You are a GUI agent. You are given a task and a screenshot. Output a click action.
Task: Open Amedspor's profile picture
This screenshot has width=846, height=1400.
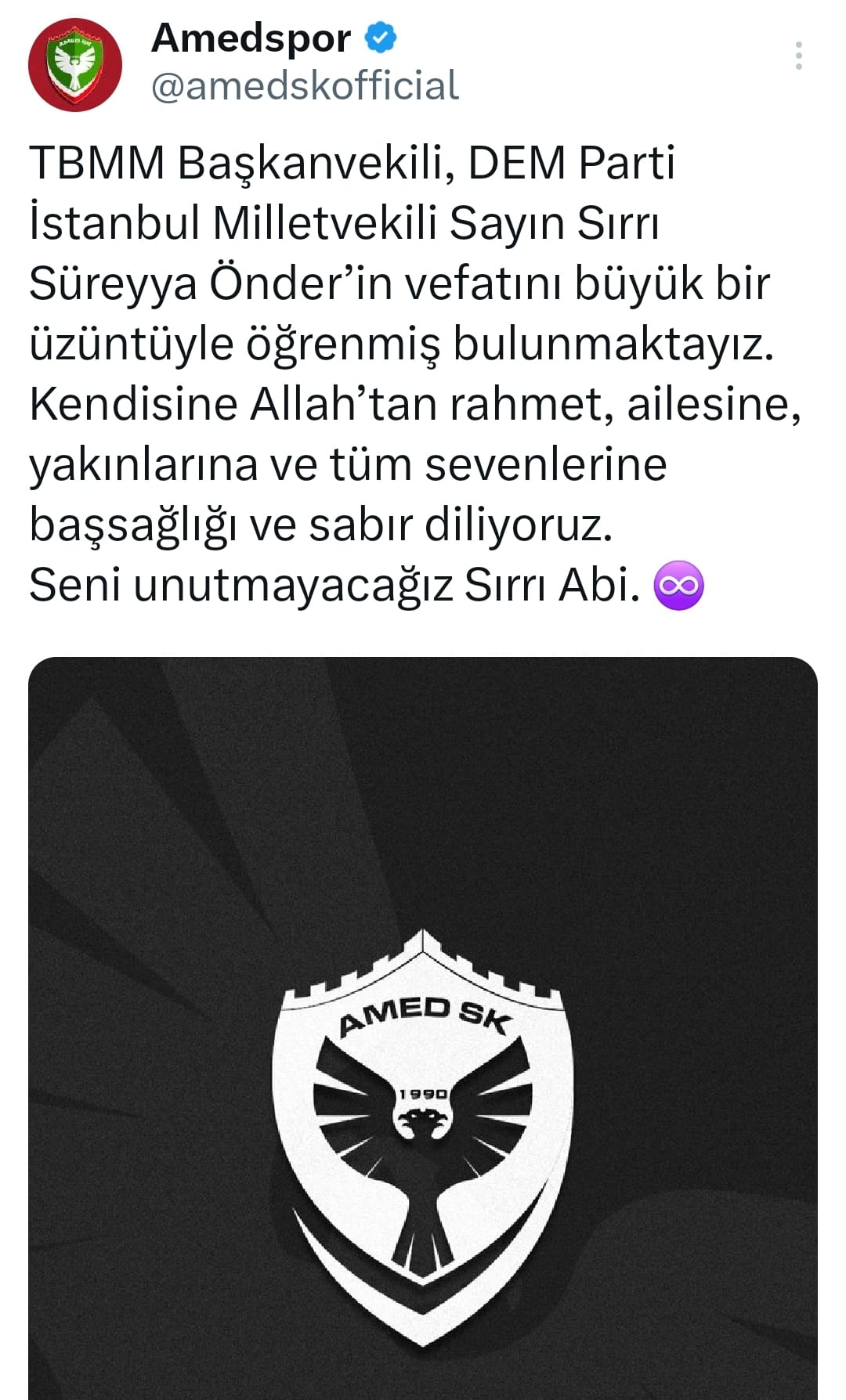pyautogui.click(x=75, y=65)
